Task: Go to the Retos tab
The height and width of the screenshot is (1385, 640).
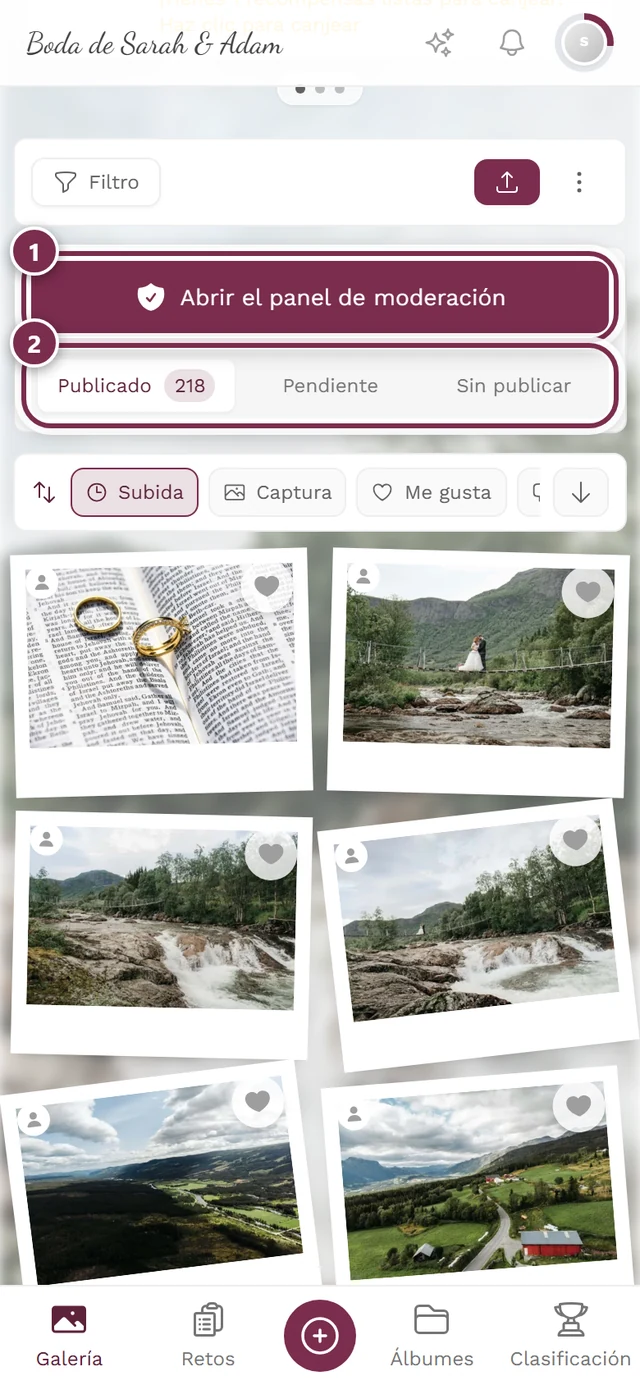Action: pyautogui.click(x=208, y=1335)
